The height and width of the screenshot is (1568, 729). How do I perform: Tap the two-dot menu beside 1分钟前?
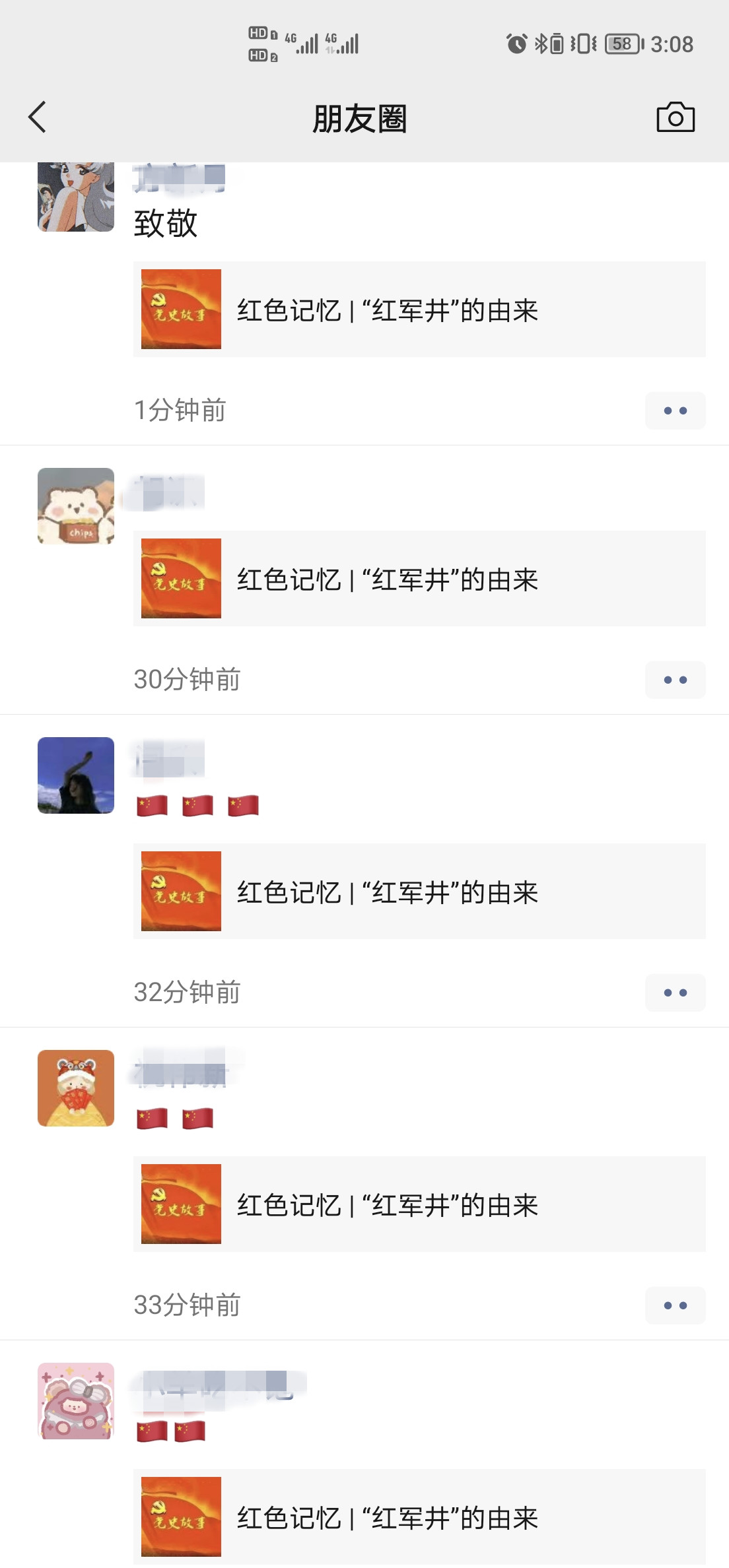(x=675, y=410)
